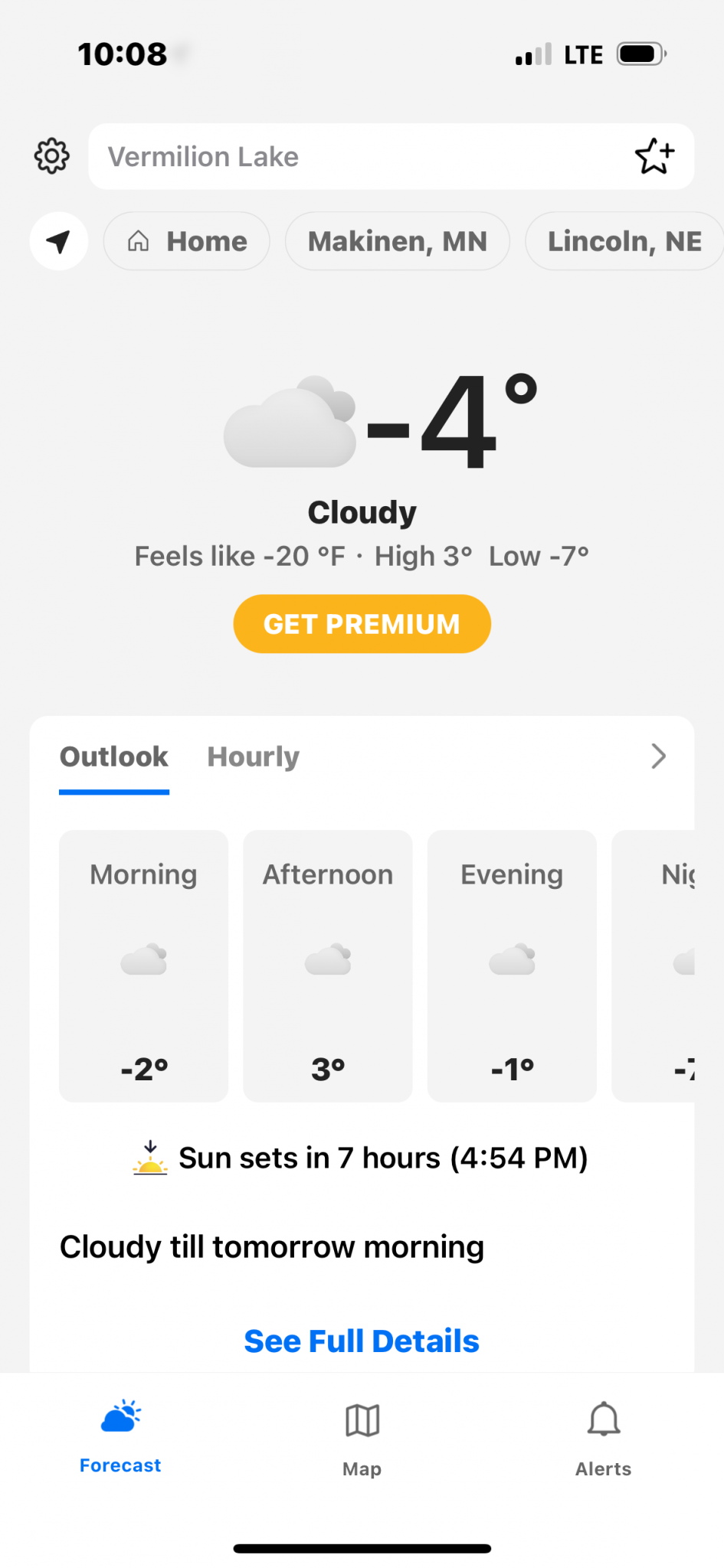Open the Afternoon forecast card
Image resolution: width=724 pixels, height=1568 pixels.
[x=328, y=965]
